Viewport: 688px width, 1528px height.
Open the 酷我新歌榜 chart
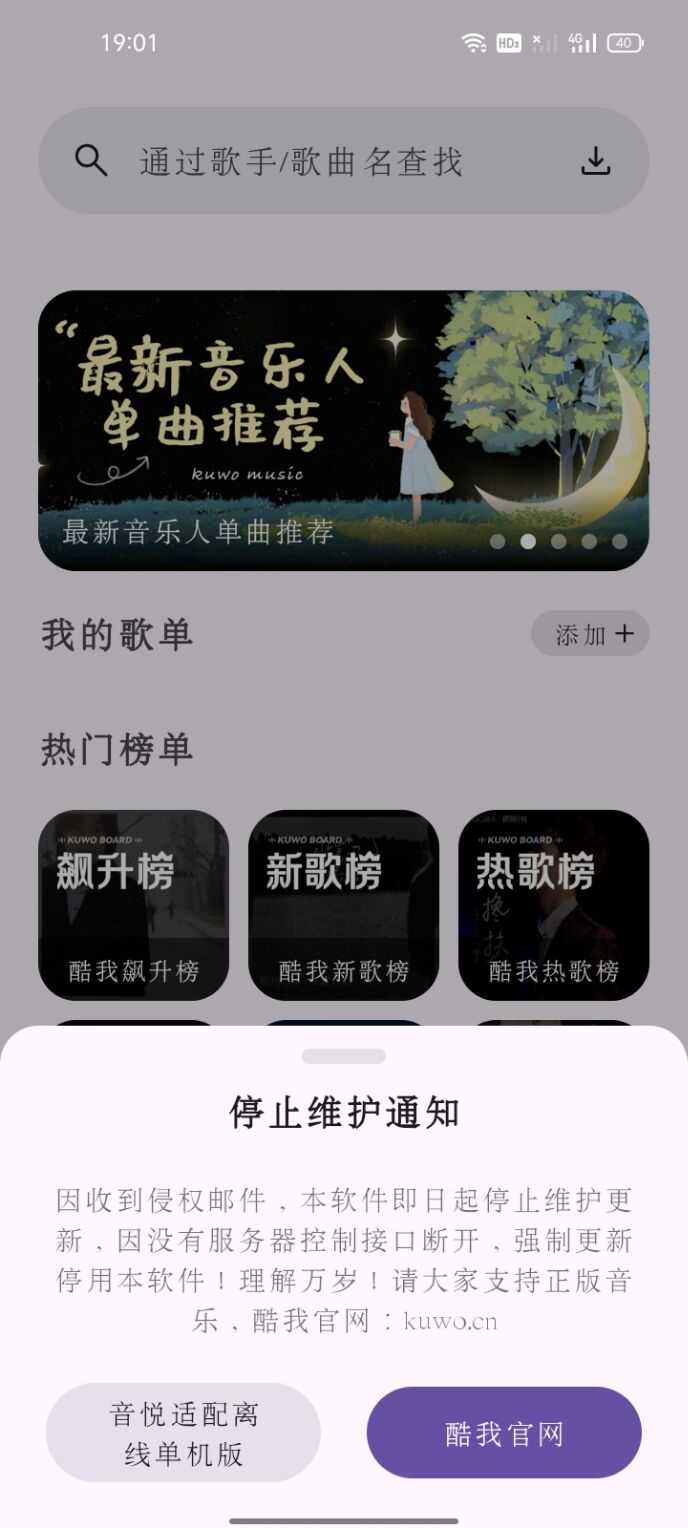coord(343,904)
